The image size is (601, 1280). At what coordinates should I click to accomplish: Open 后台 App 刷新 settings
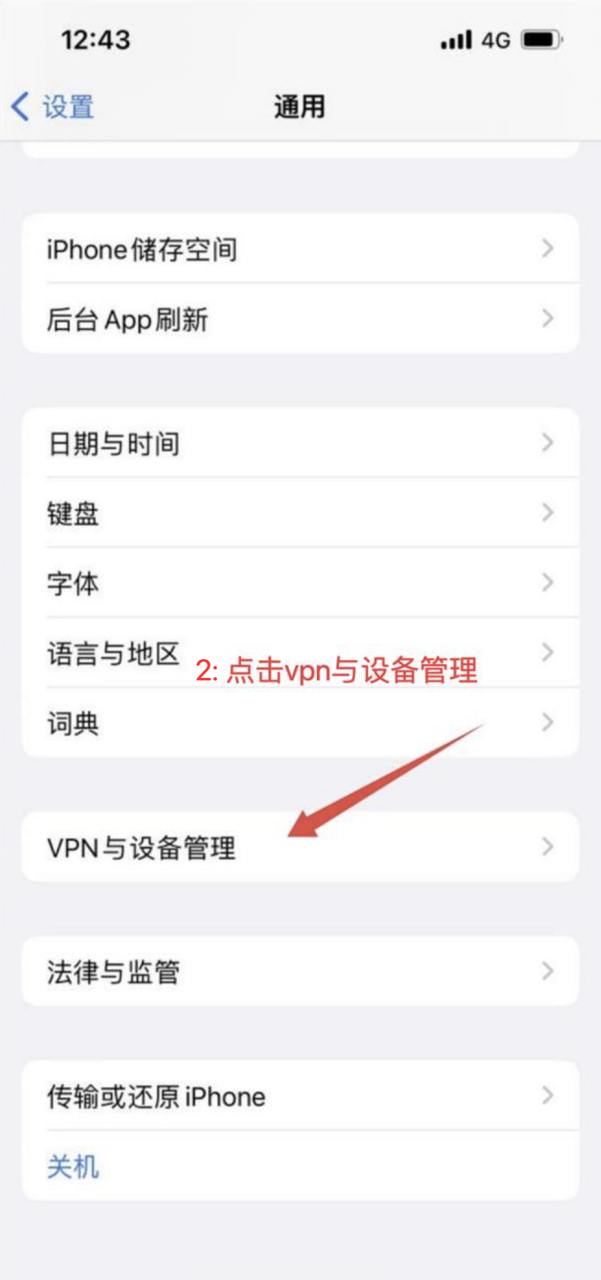(300, 319)
